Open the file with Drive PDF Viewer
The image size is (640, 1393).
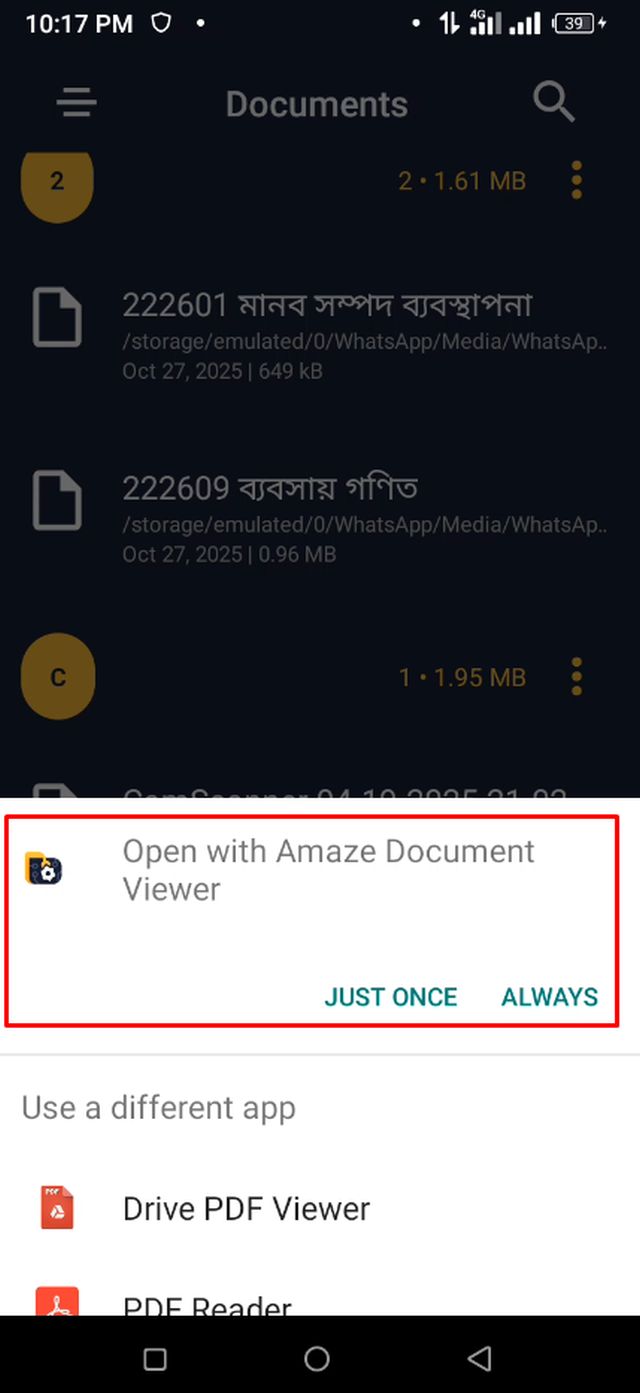click(x=245, y=1208)
